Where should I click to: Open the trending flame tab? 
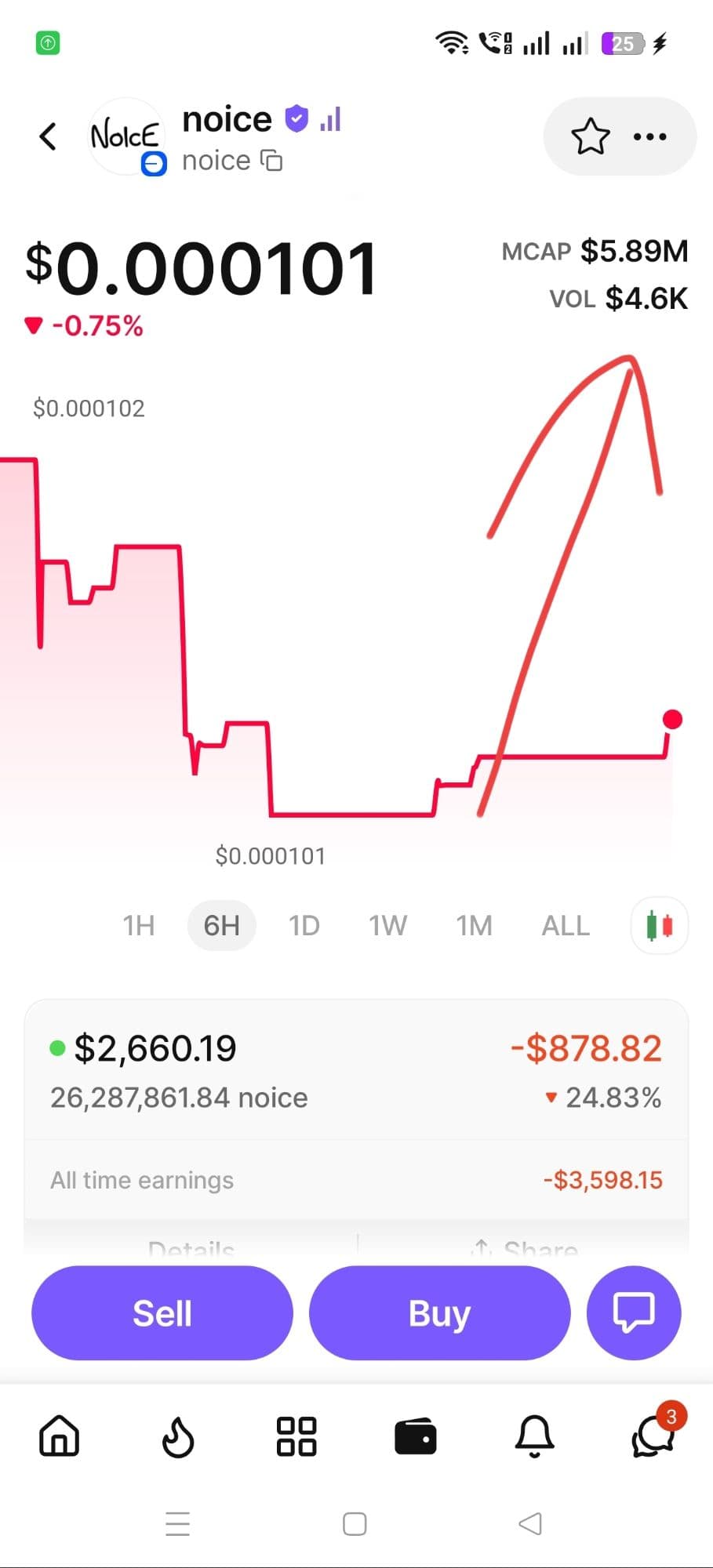[178, 1436]
